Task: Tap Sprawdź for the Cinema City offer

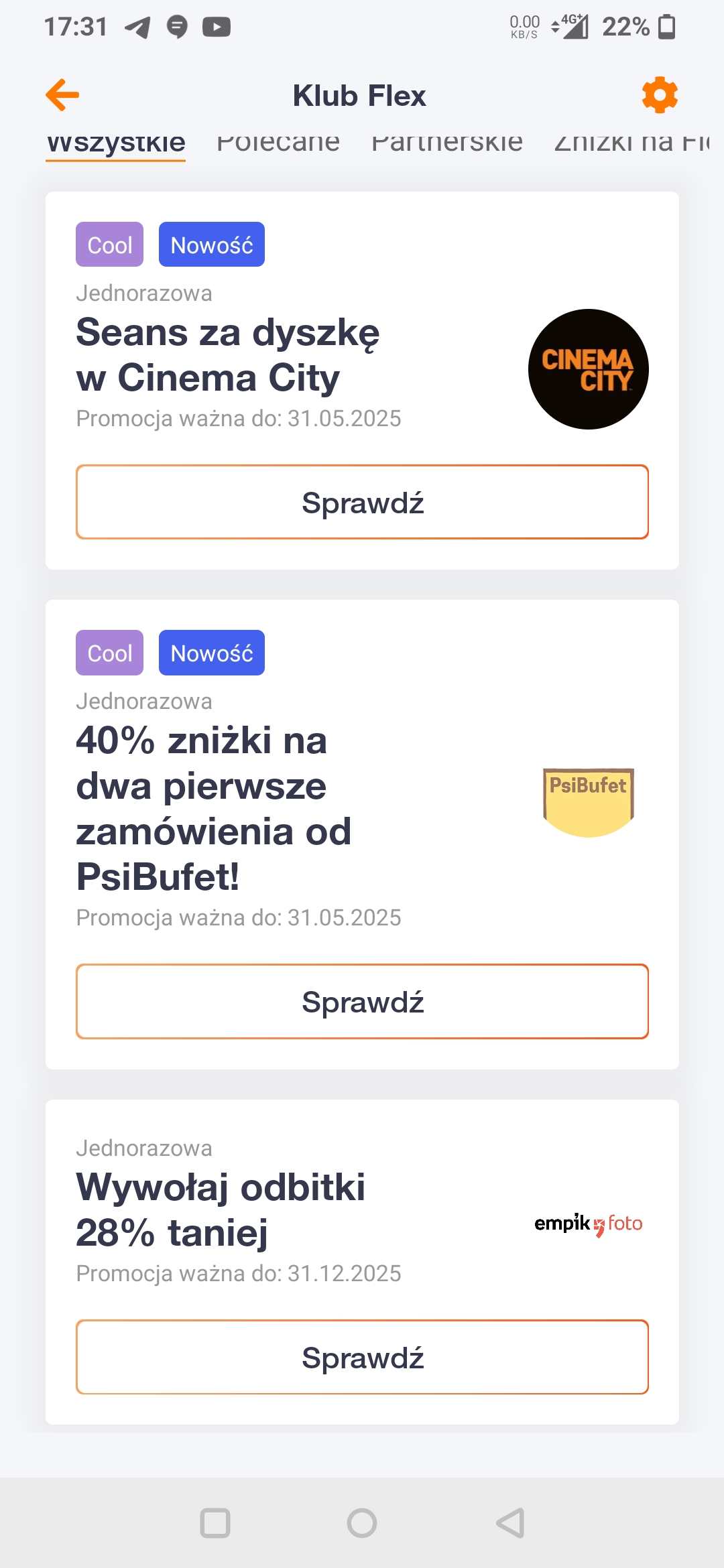Action: (362, 502)
